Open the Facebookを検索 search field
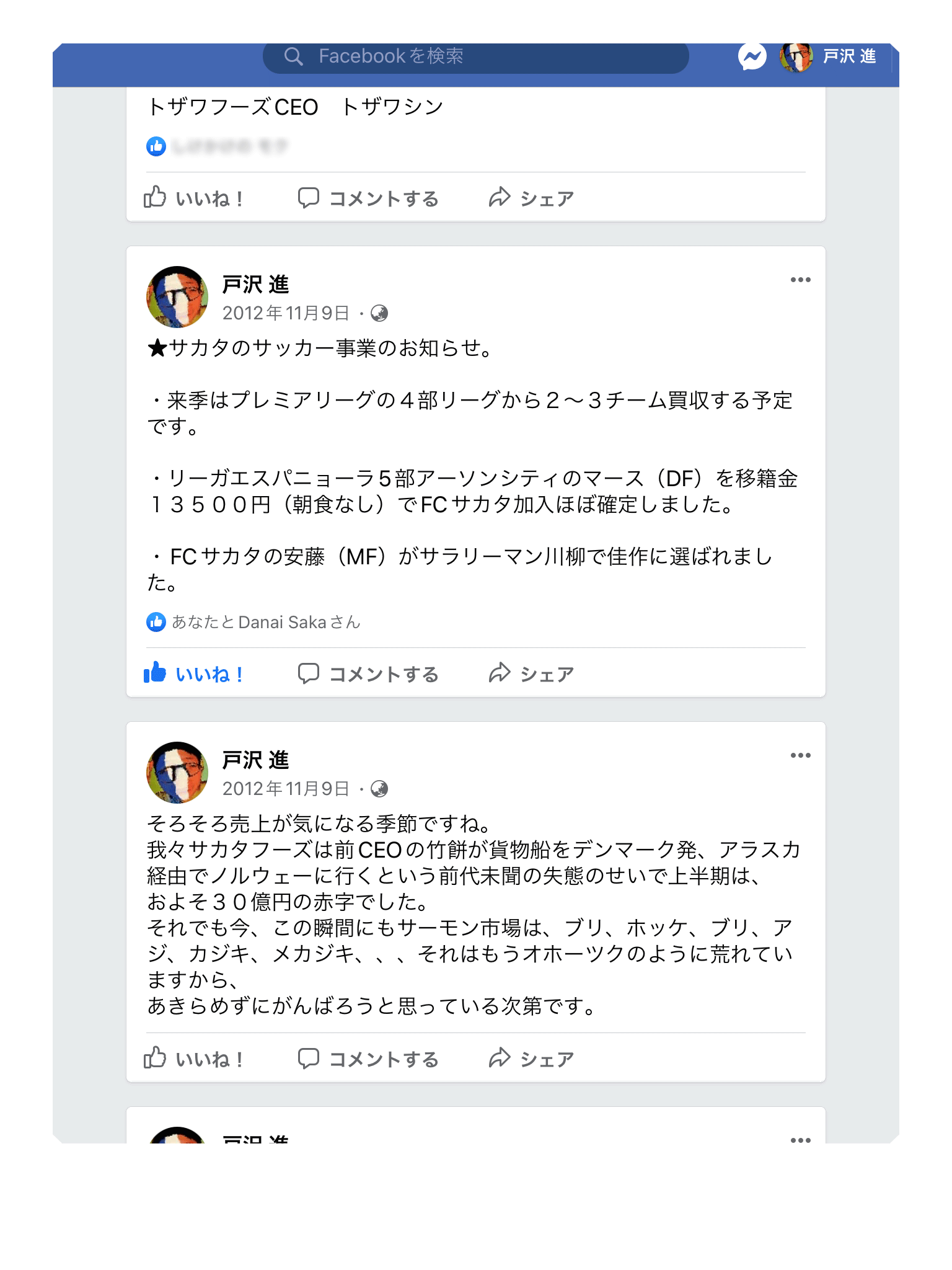The height and width of the screenshot is (1270, 952). tap(475, 56)
